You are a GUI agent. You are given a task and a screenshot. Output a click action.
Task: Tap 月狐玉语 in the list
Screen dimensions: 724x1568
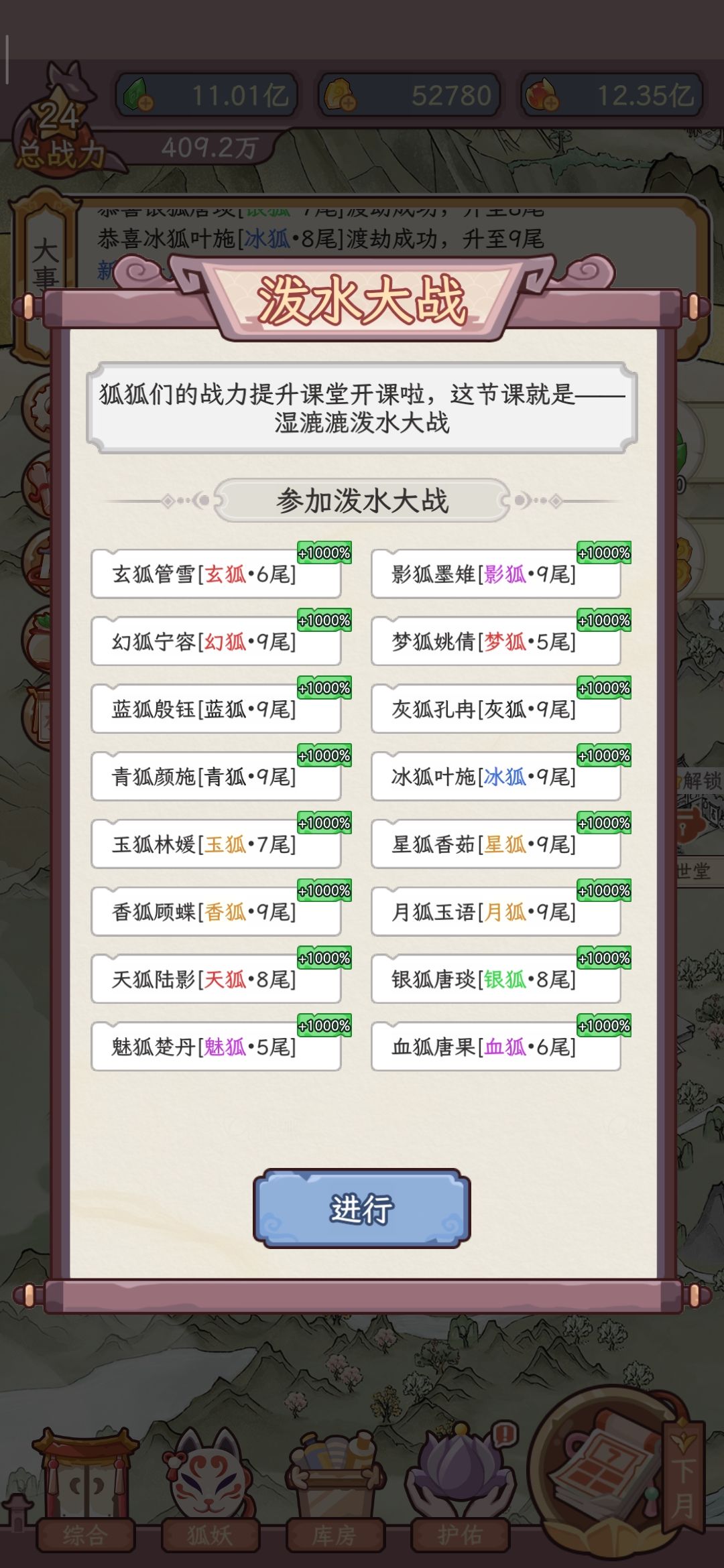(496, 911)
